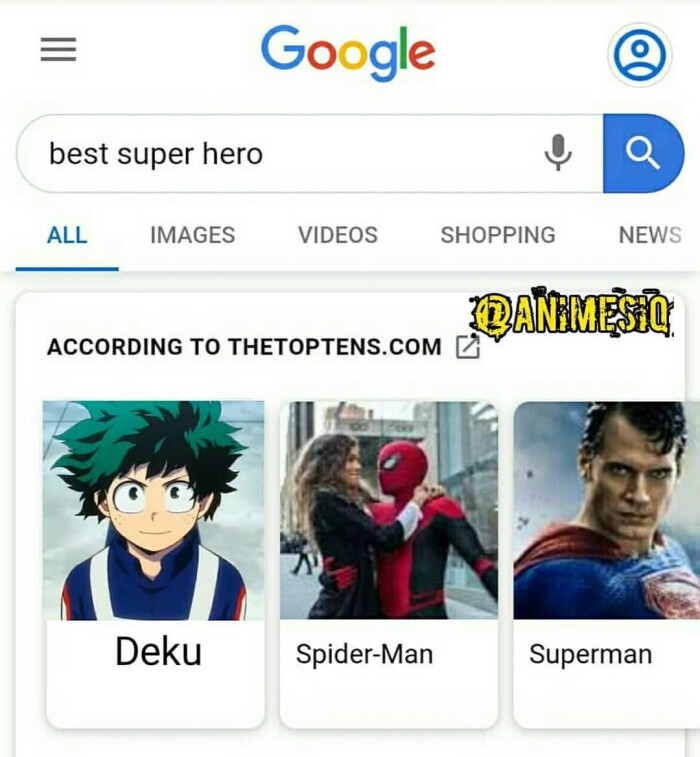The image size is (700, 757).
Task: Open the hamburger menu
Action: point(58,50)
